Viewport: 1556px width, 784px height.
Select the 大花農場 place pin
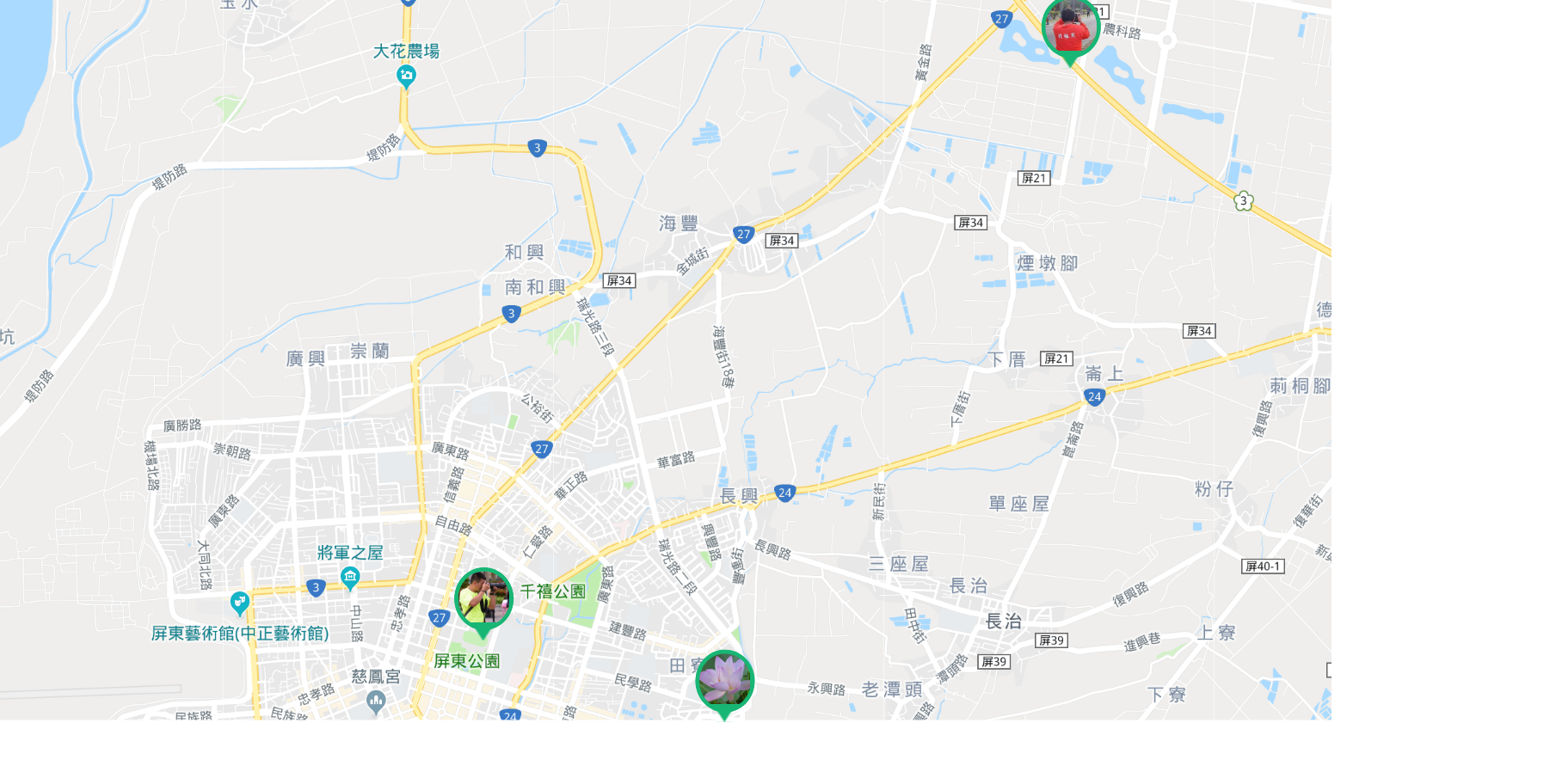pyautogui.click(x=407, y=77)
